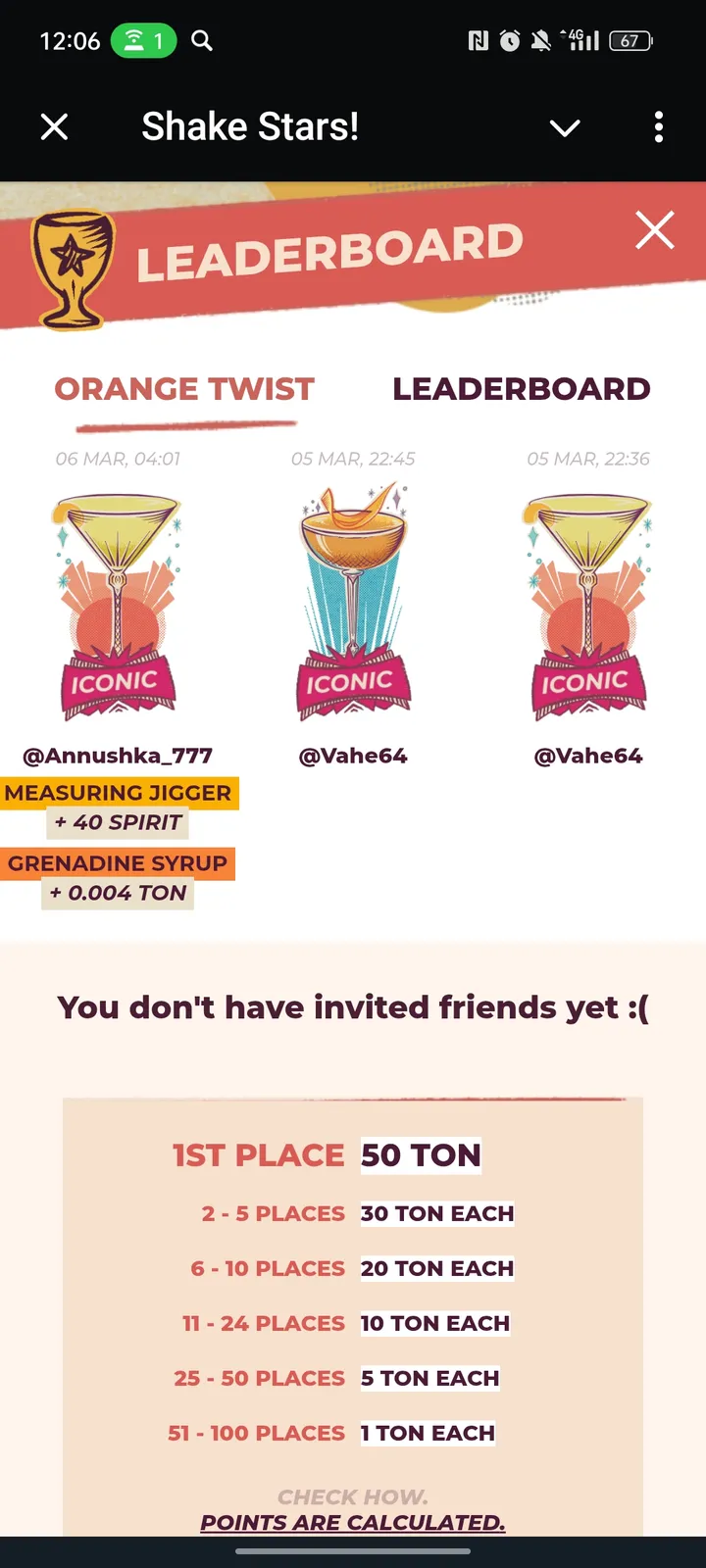Select the blue coupe cocktail badge by @Vahe64
Viewport: 706px width, 1568px height.
pos(353,603)
